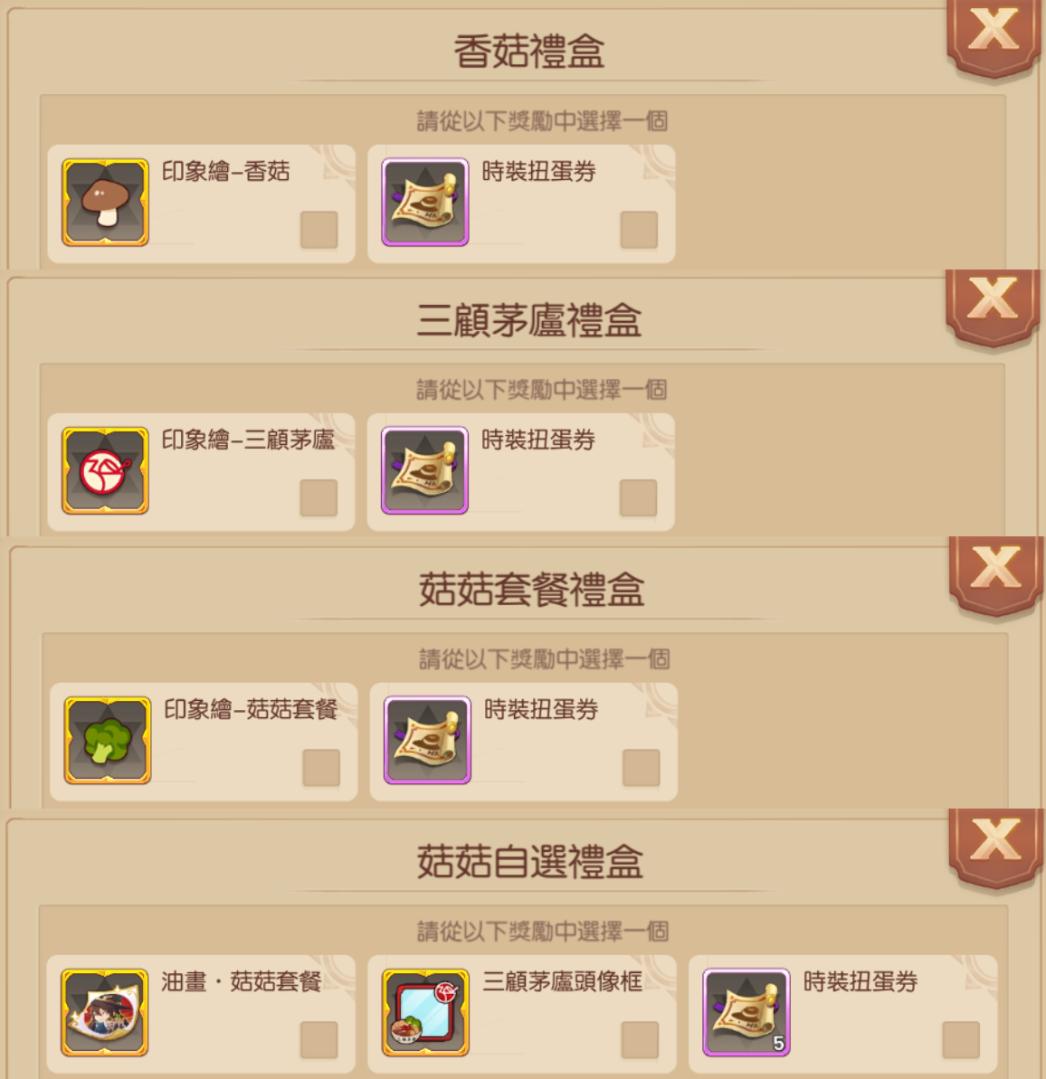
Task: Check the 時裝扭蛋券 x5 reward option
Action: click(x=961, y=1040)
